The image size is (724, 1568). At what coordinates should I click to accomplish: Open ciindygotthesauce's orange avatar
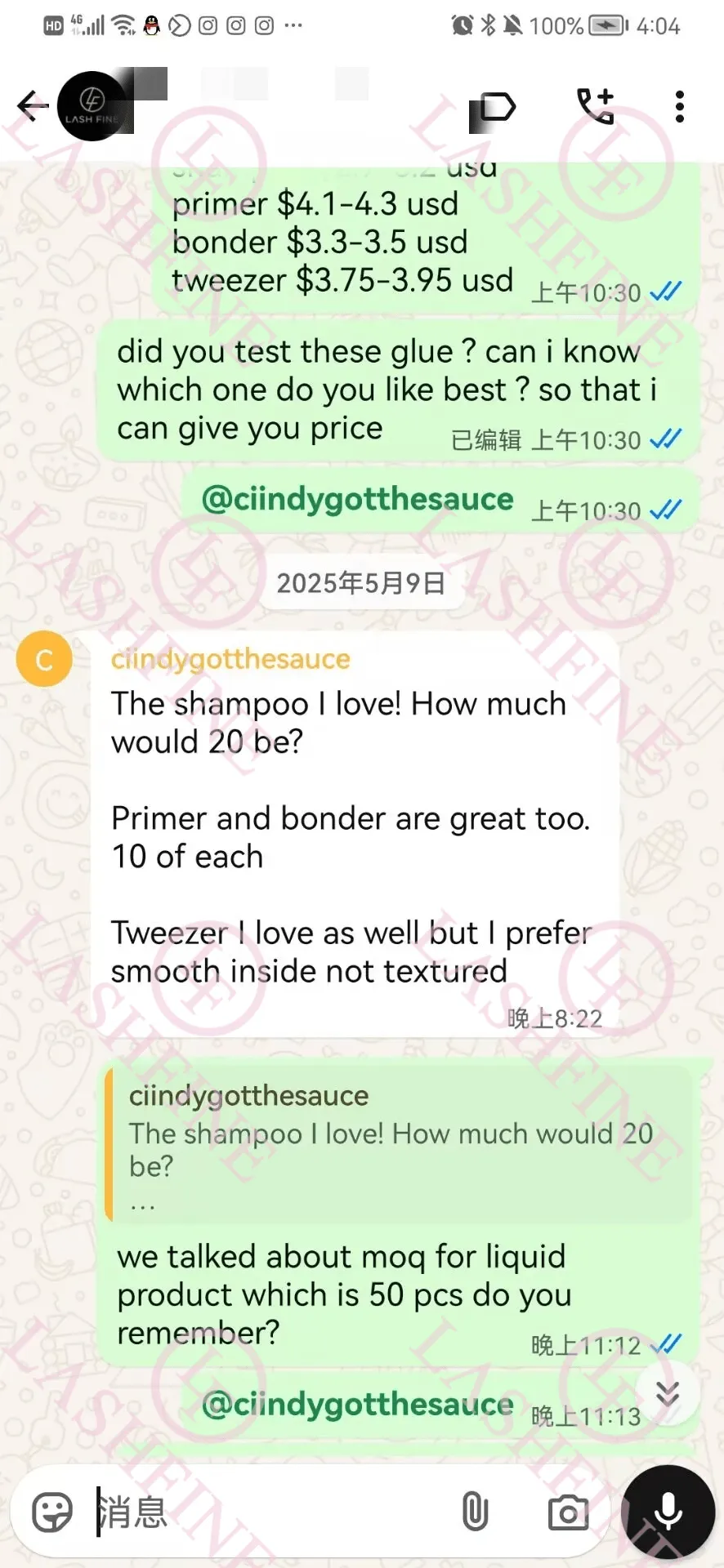pyautogui.click(x=44, y=659)
